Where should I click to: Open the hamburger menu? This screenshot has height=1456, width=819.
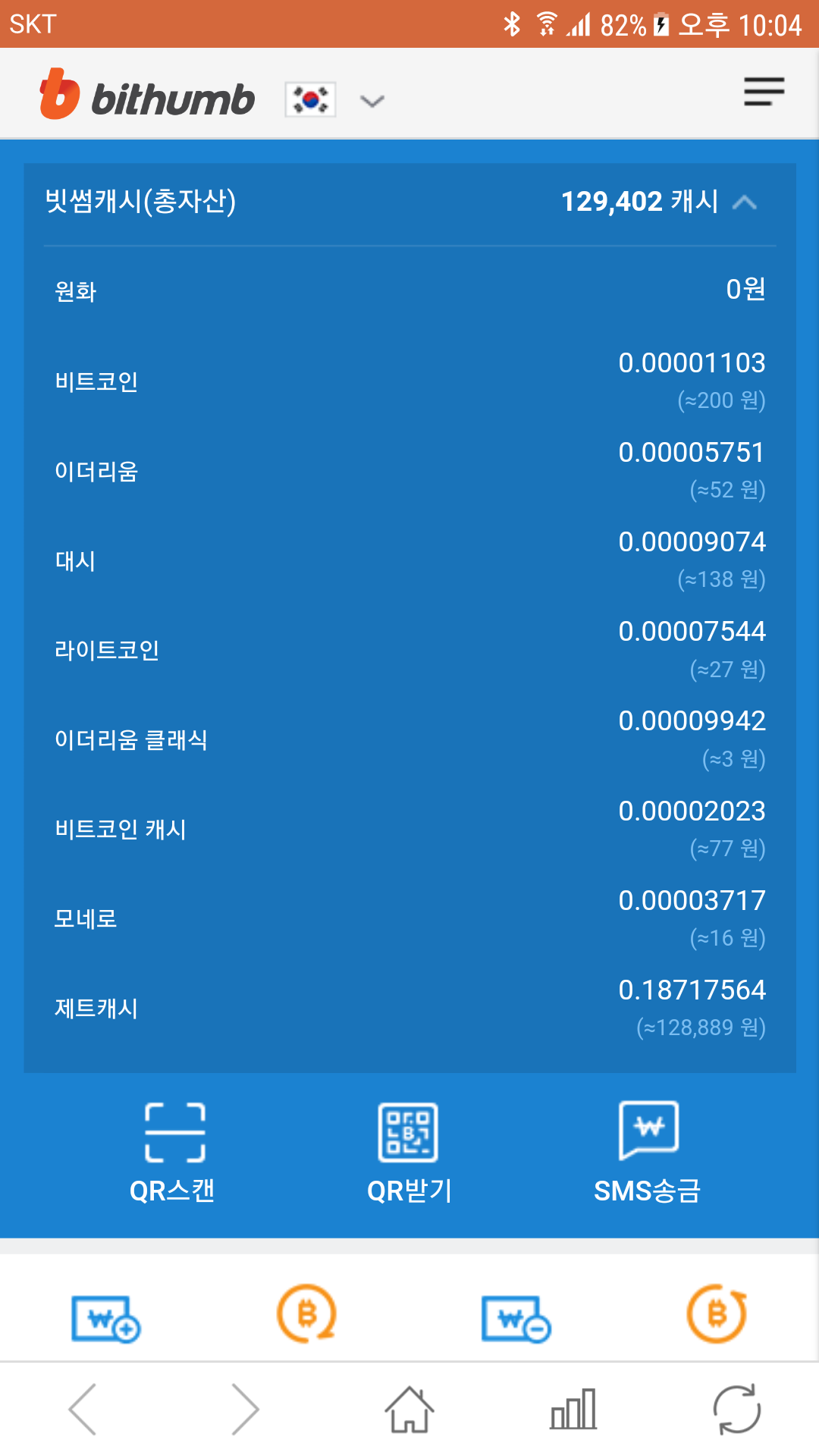coord(764,92)
